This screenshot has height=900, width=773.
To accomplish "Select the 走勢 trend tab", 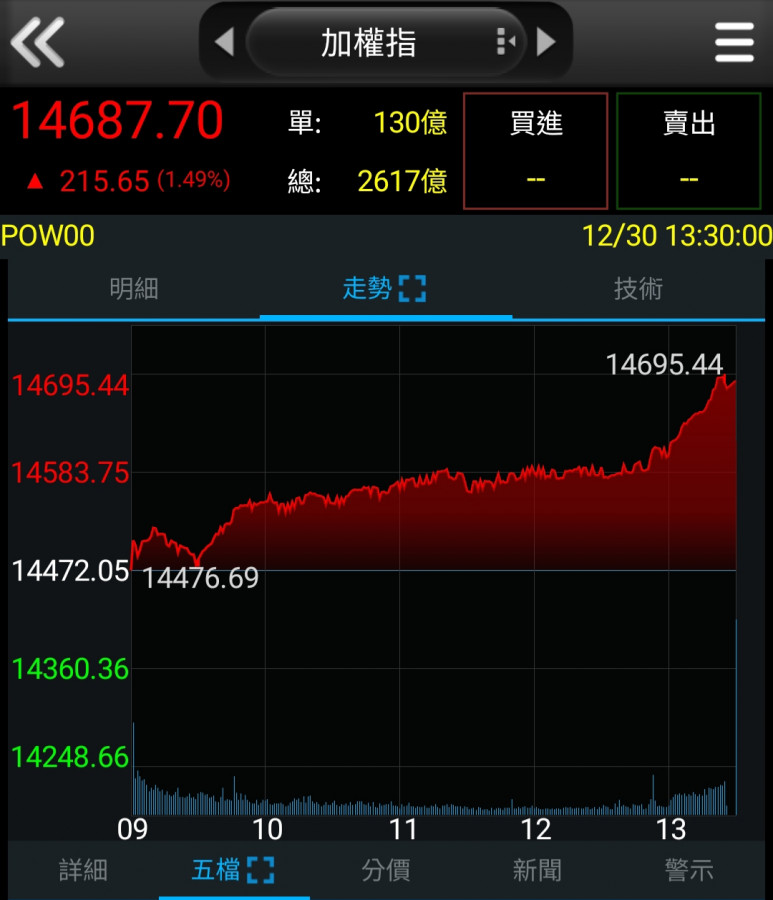I will pyautogui.click(x=384, y=290).
